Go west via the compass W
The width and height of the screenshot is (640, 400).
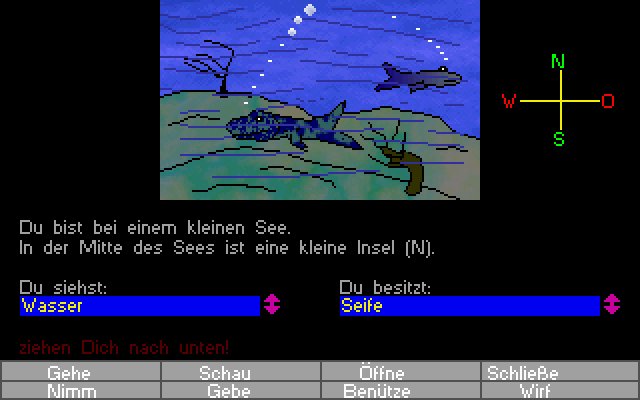(509, 101)
